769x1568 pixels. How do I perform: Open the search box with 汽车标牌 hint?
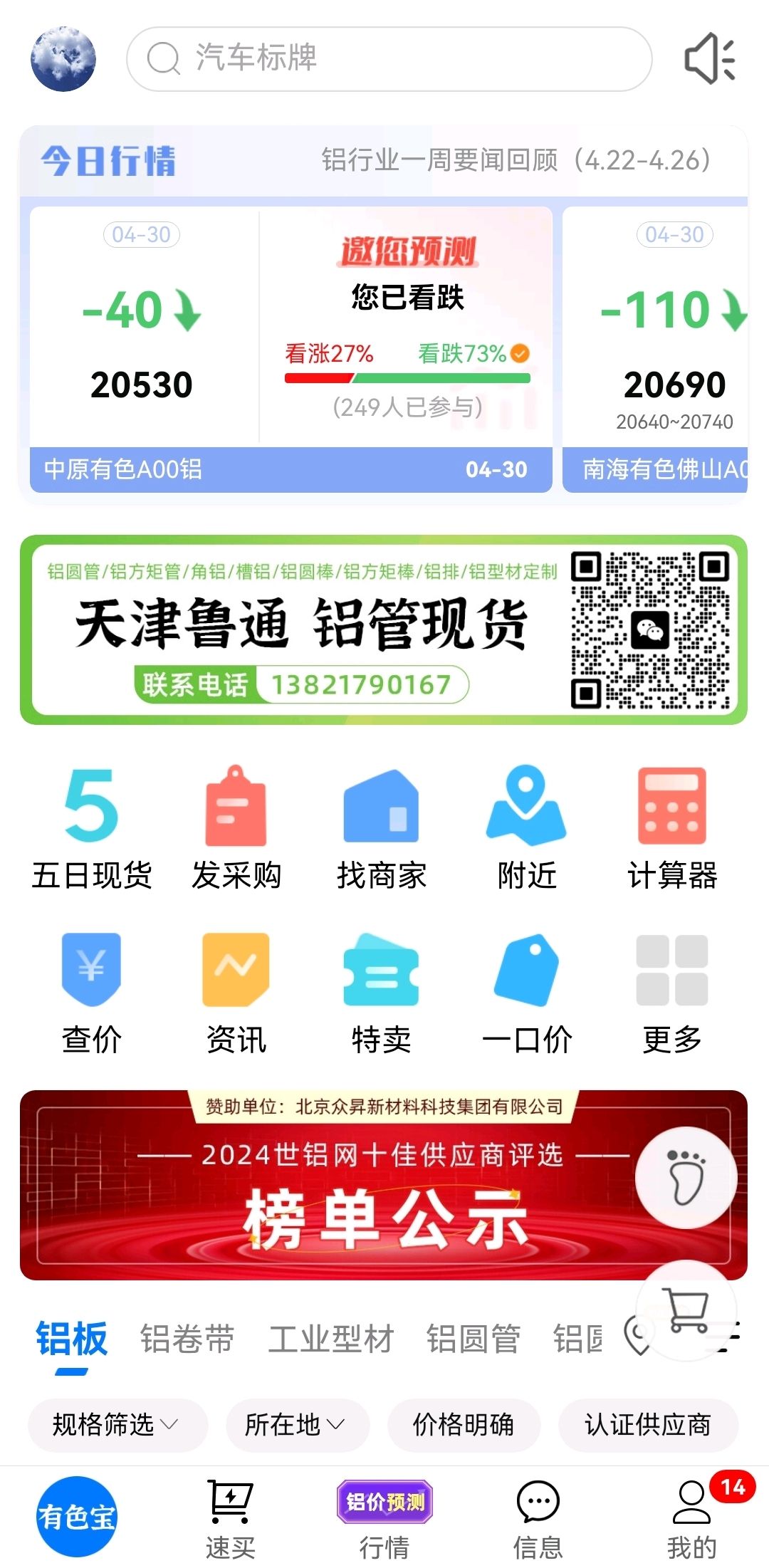coord(389,59)
